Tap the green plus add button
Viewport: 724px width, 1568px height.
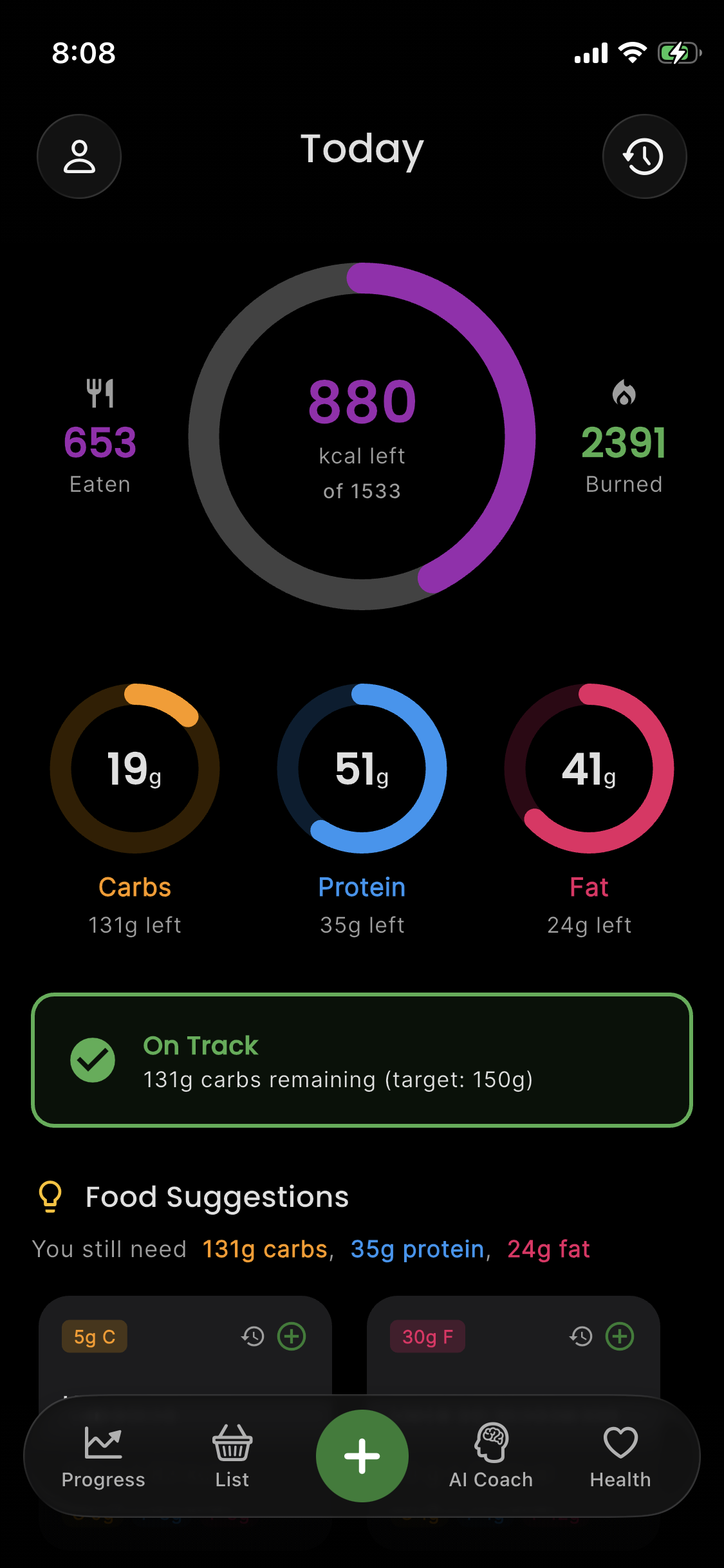point(362,1456)
